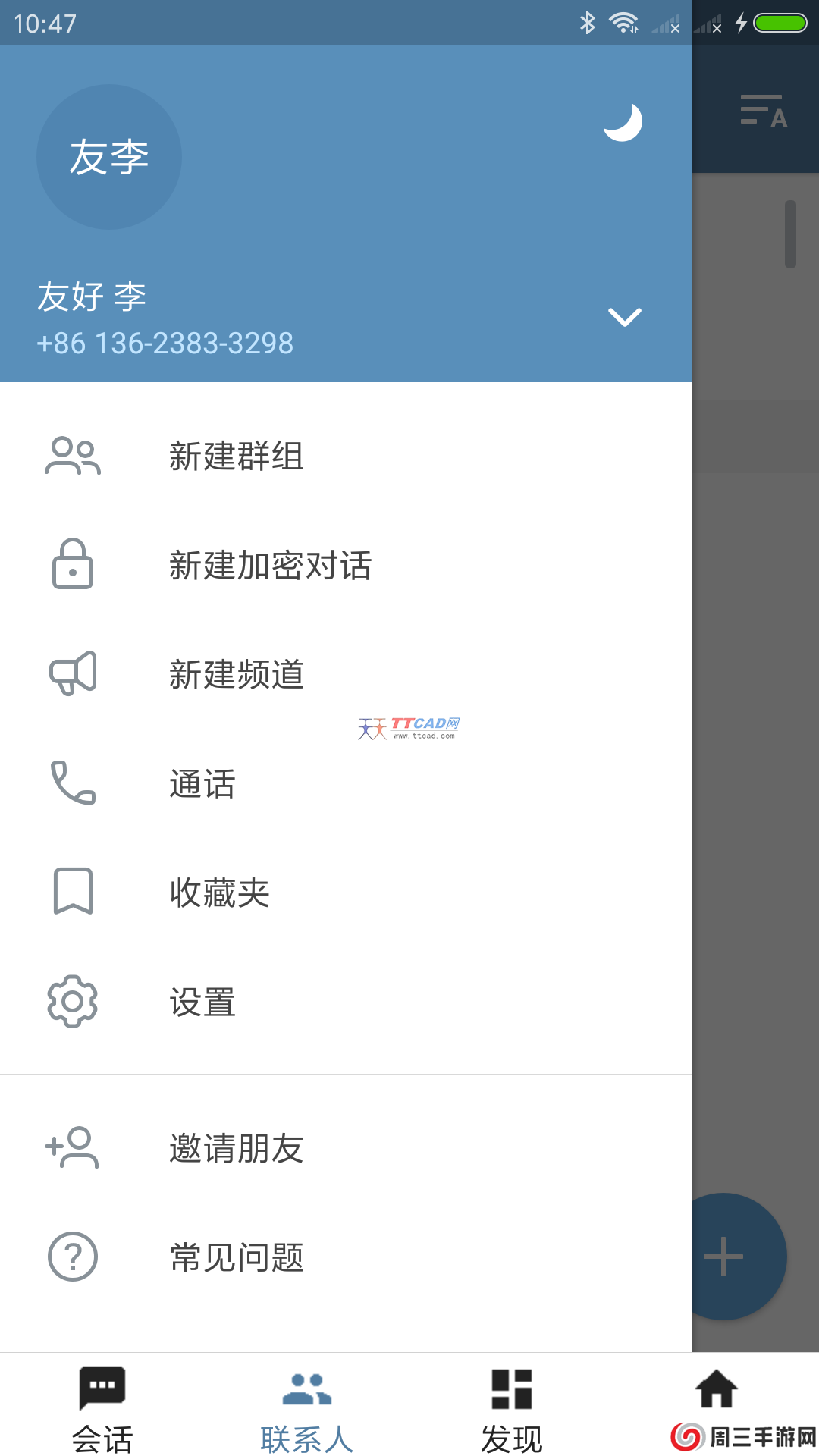Image resolution: width=819 pixels, height=1456 pixels.
Task: Collapse the navigation drawer profile section
Action: [x=624, y=317]
